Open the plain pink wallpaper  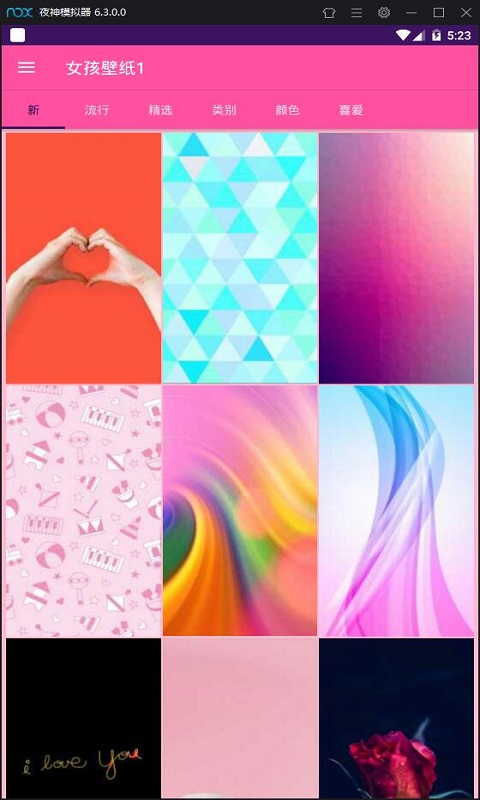pyautogui.click(x=240, y=718)
